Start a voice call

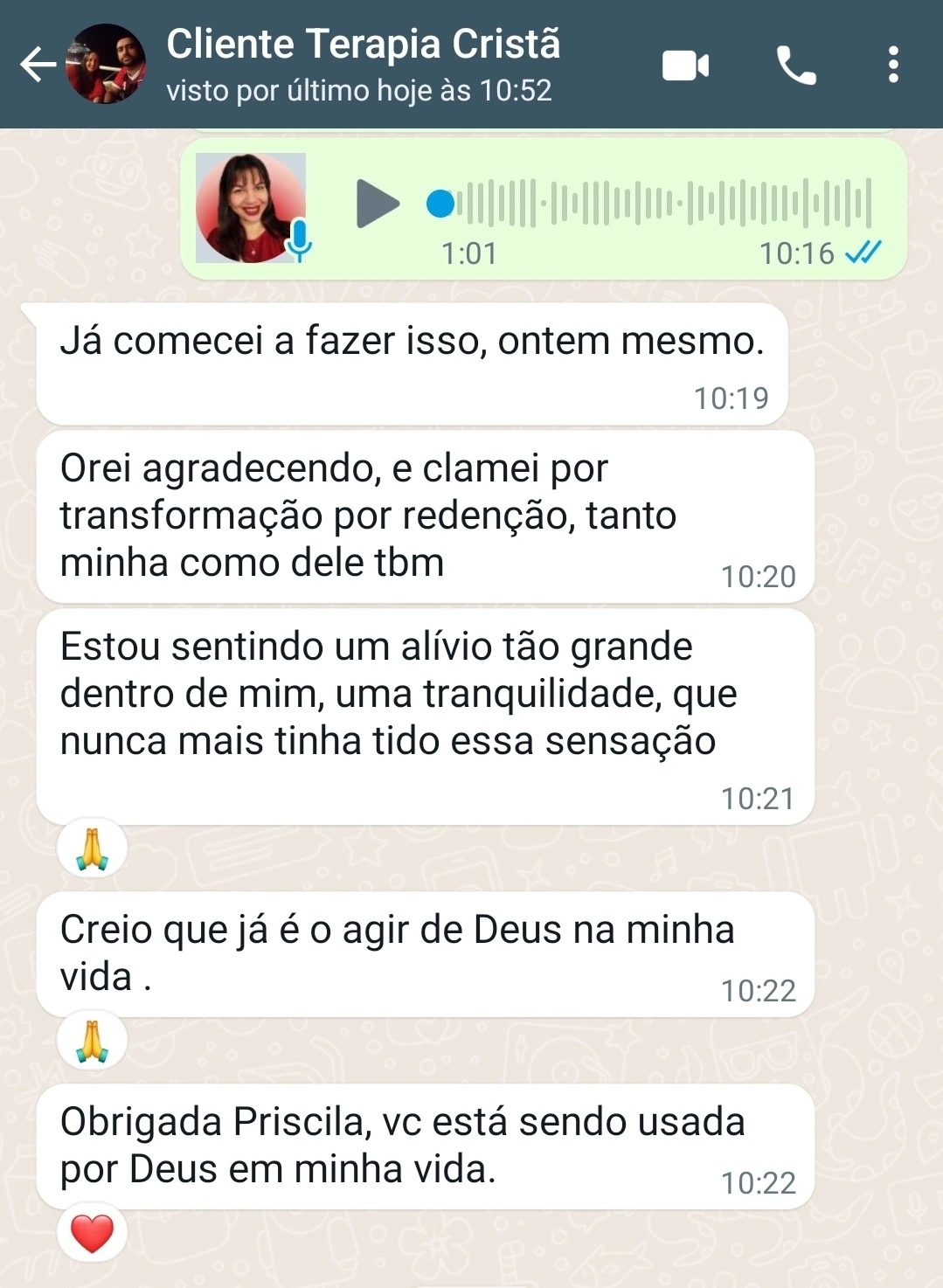(796, 66)
